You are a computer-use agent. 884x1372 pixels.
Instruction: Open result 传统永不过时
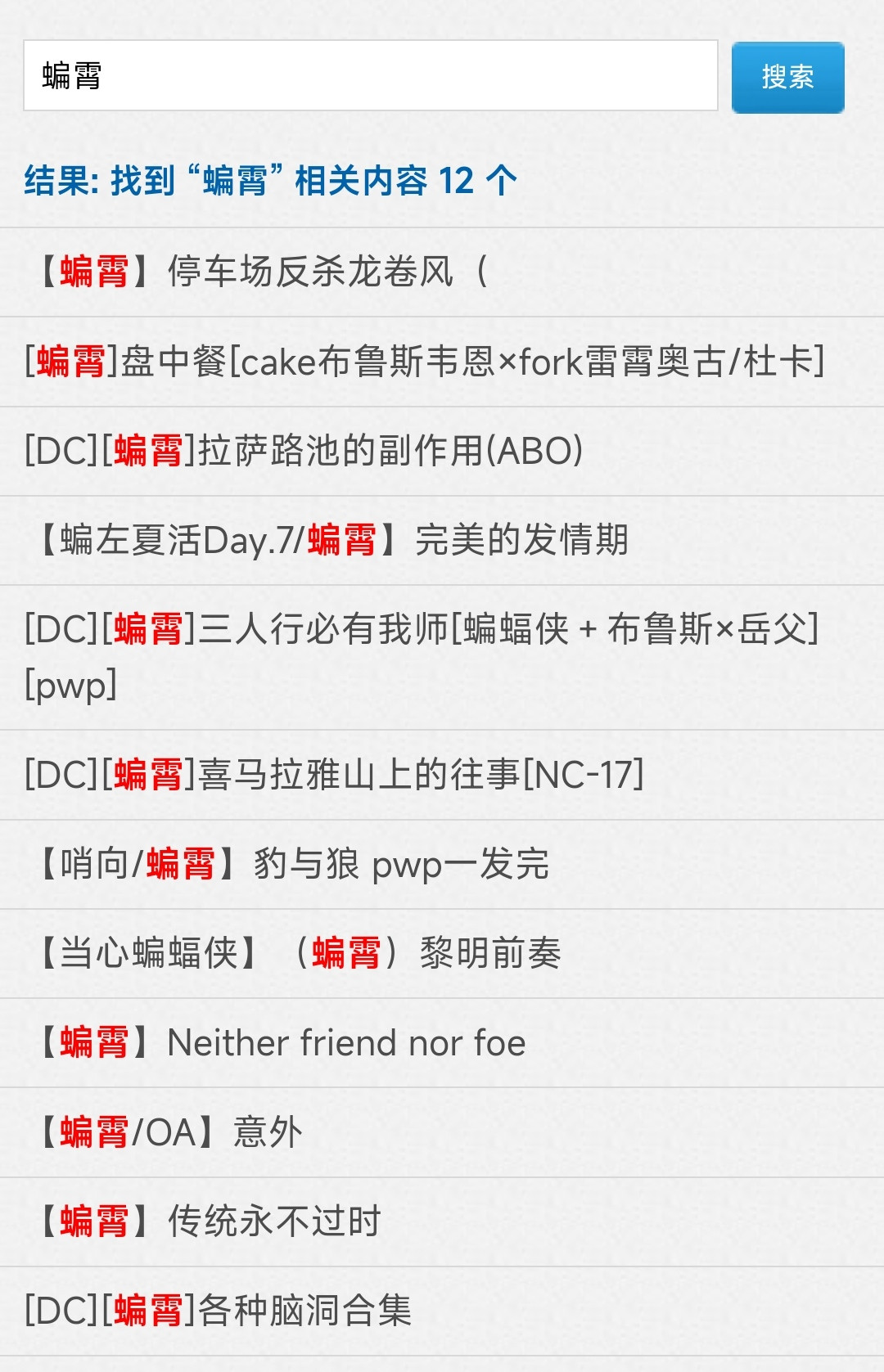tap(208, 1221)
